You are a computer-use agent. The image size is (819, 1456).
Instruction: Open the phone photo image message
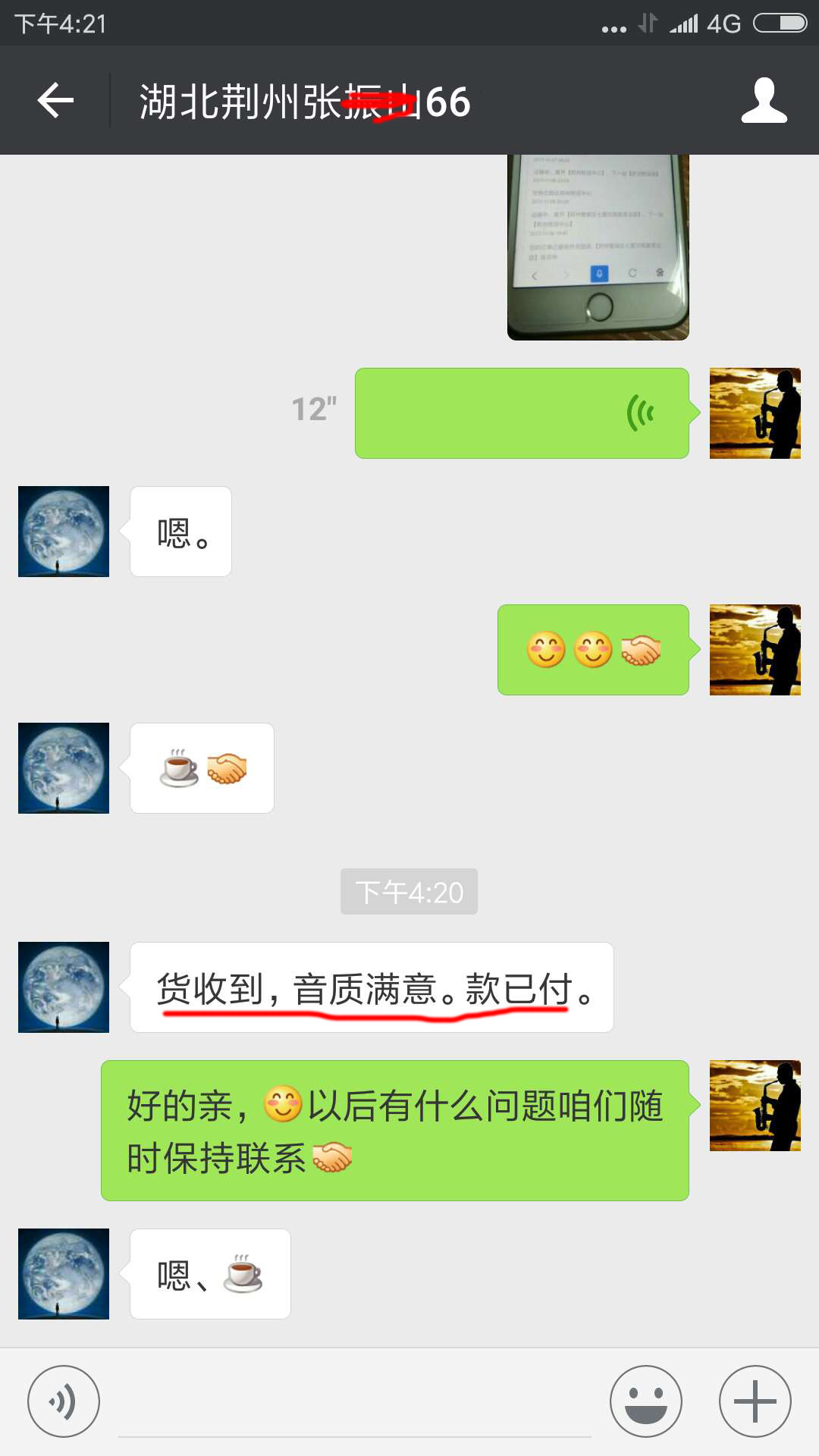(598, 246)
